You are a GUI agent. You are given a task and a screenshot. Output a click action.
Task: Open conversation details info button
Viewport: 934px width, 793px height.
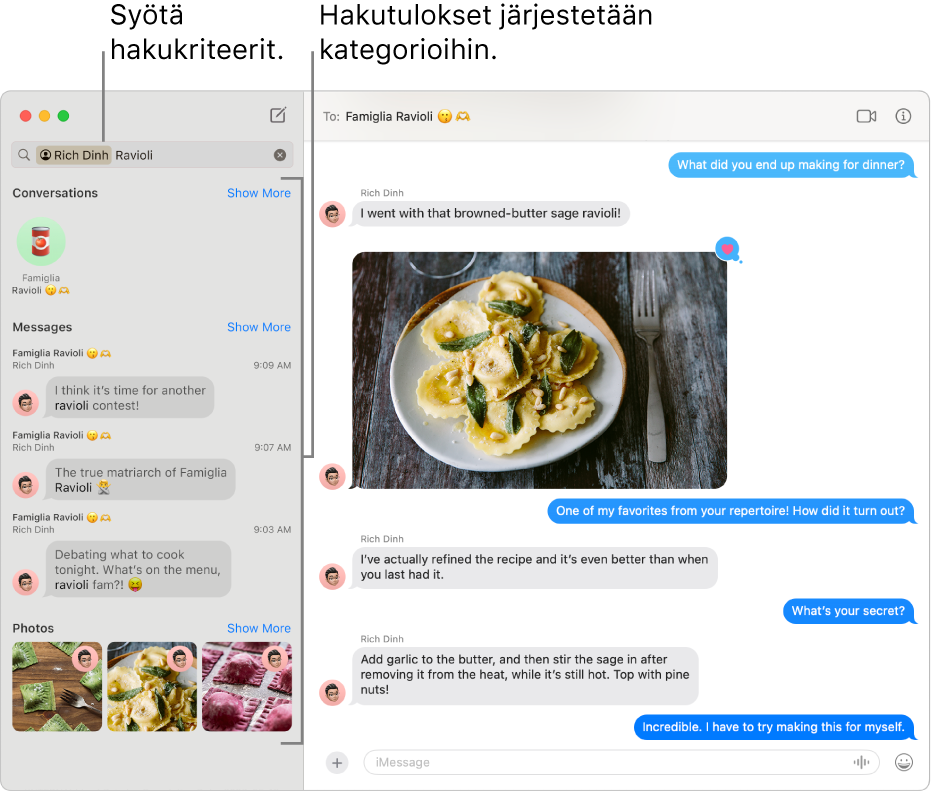(903, 116)
